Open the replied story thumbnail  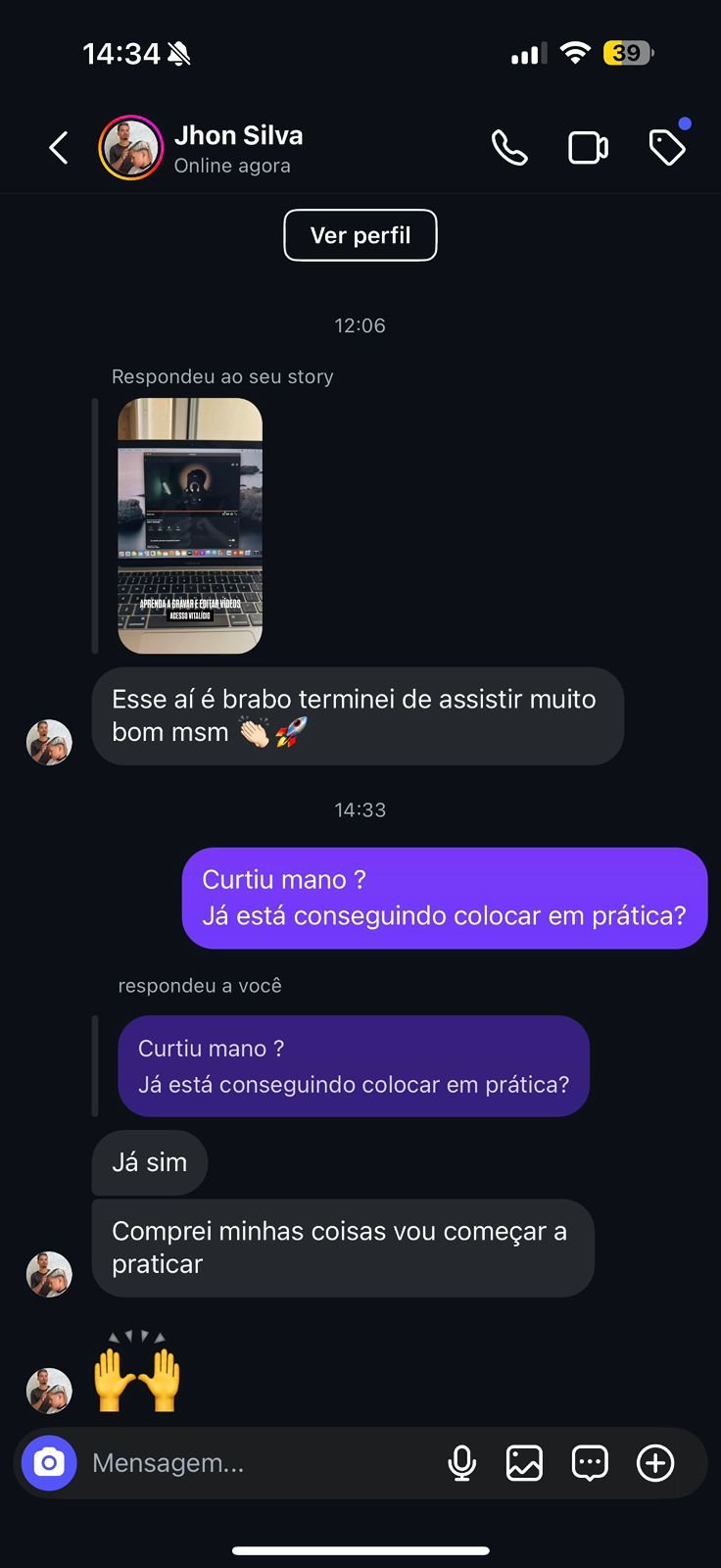point(190,525)
